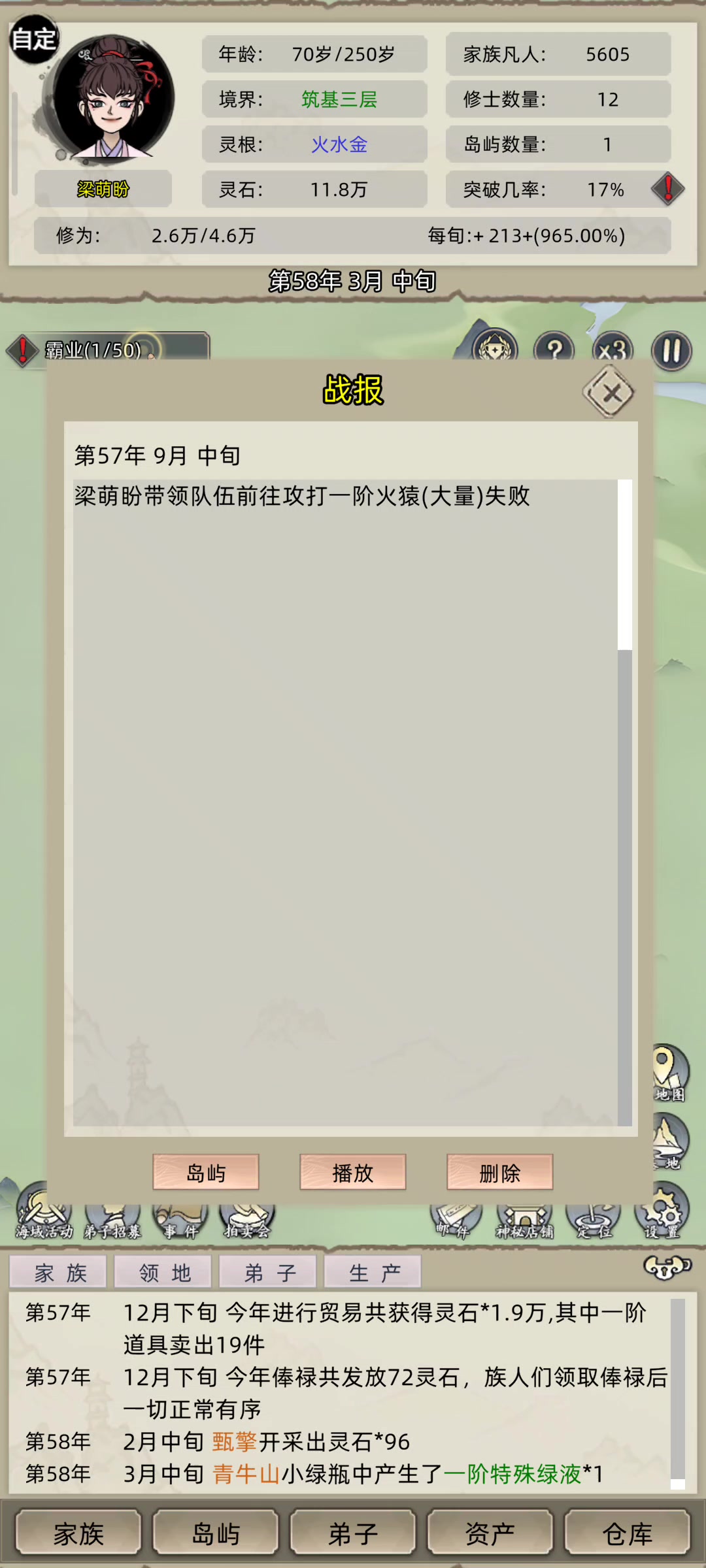The width and height of the screenshot is (706, 1568).
Task: Open the 仓库 warehouse
Action: click(x=628, y=1533)
